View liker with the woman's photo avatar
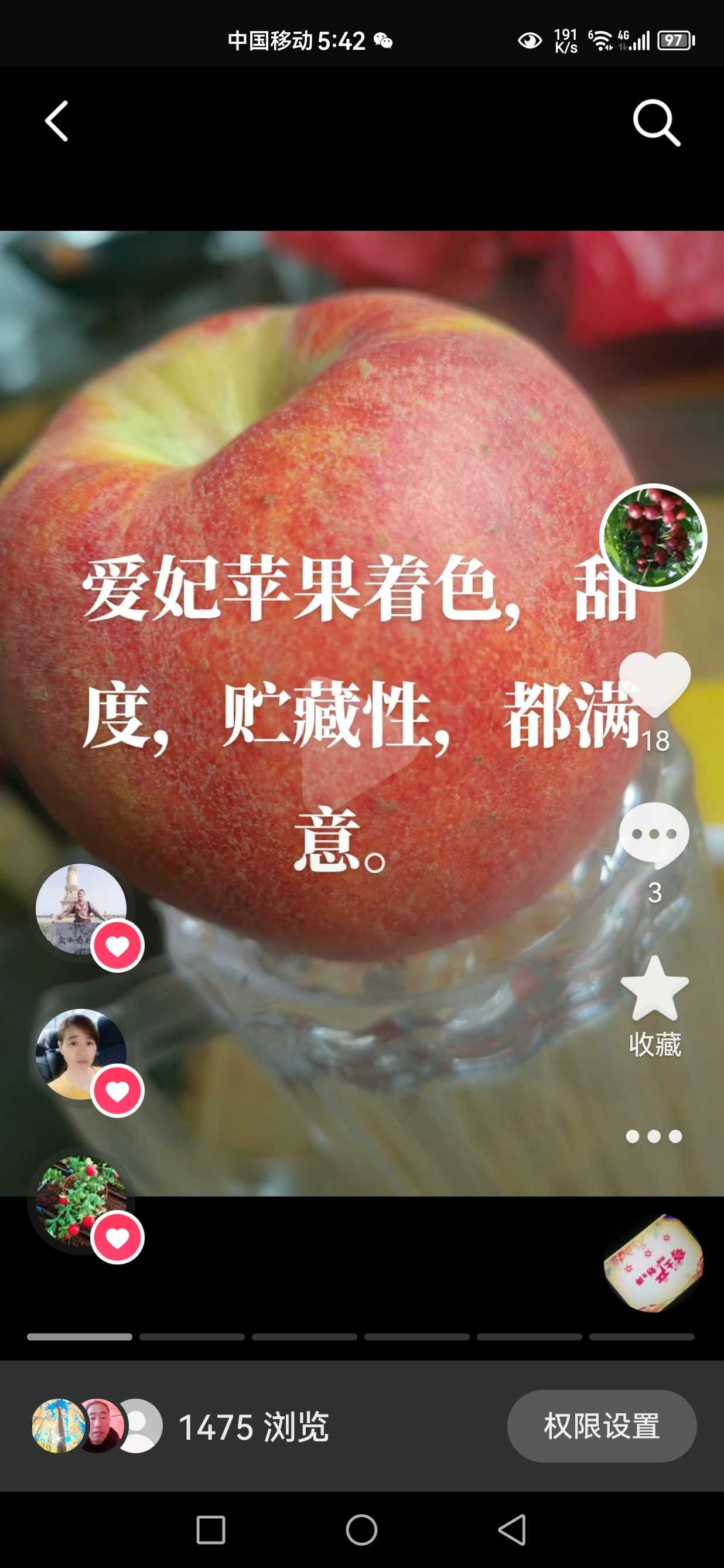This screenshot has width=724, height=1568. 81,1054
